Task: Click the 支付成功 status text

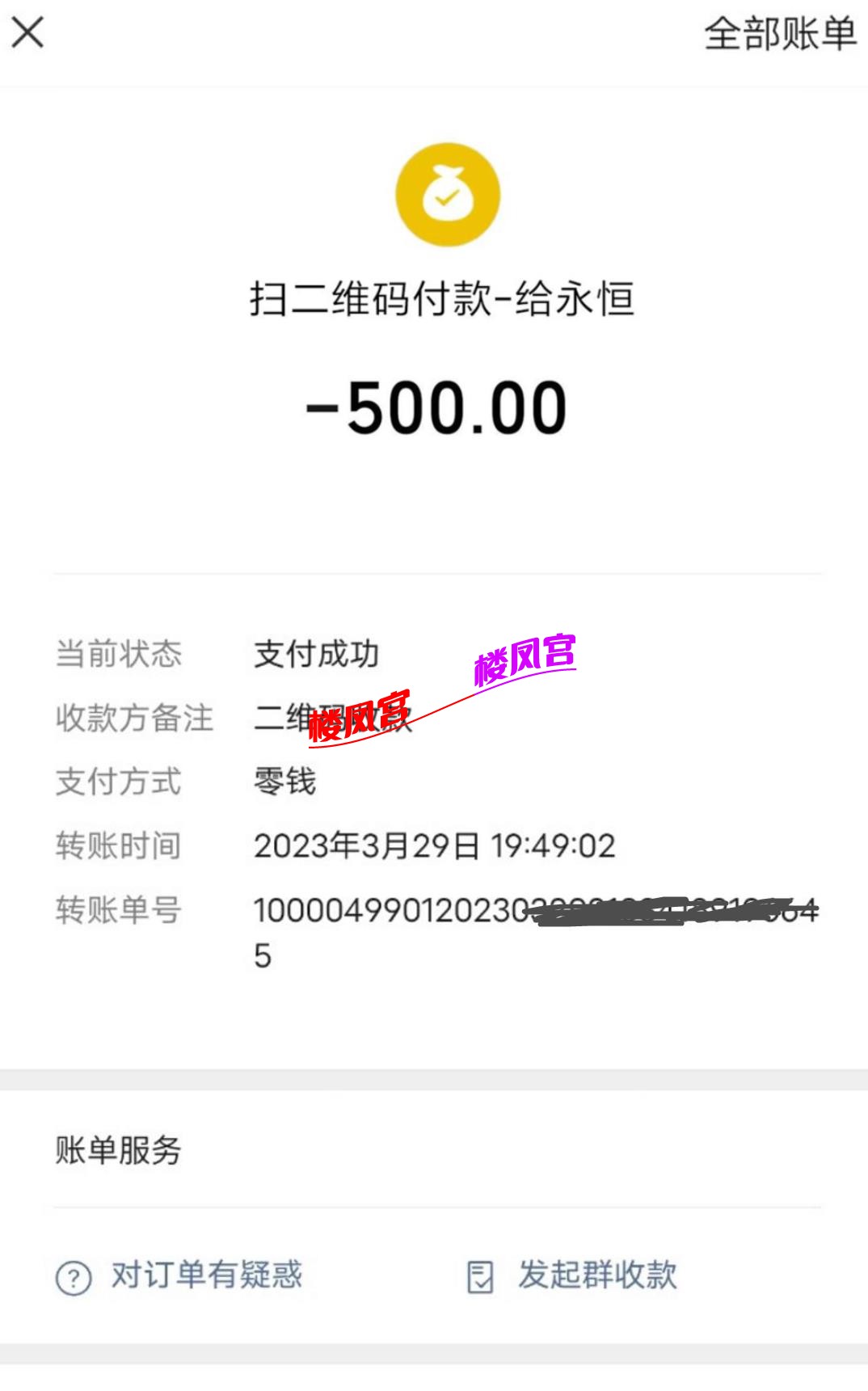Action: point(317,655)
